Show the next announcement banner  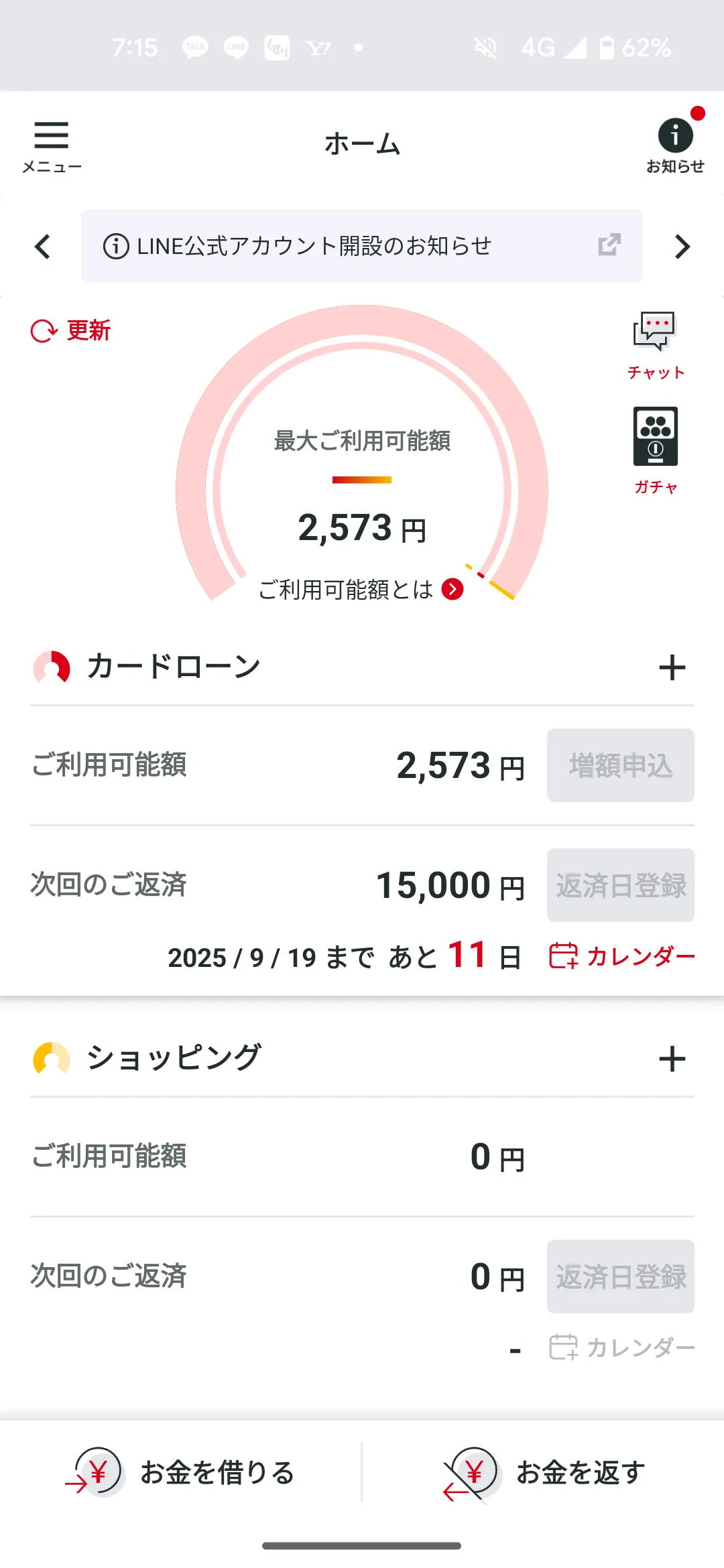682,247
